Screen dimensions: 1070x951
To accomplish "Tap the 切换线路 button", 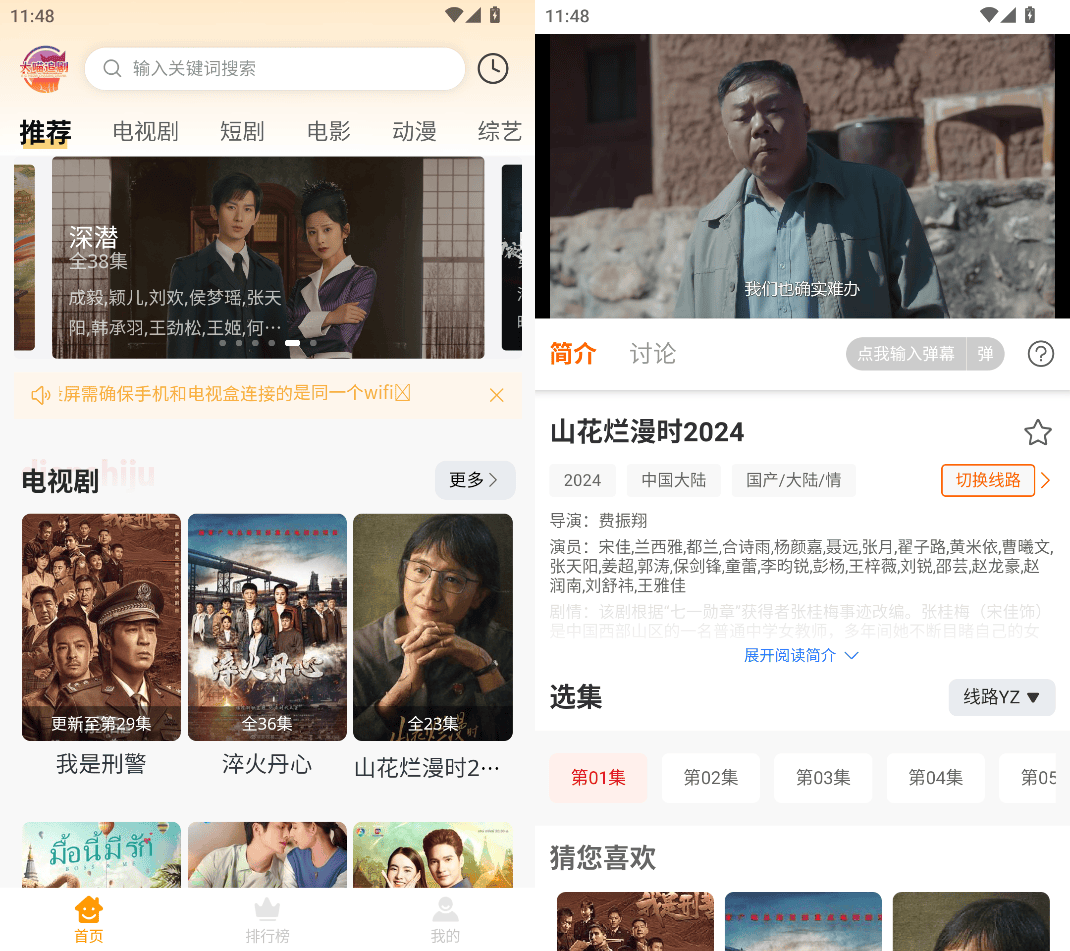I will (x=987, y=480).
